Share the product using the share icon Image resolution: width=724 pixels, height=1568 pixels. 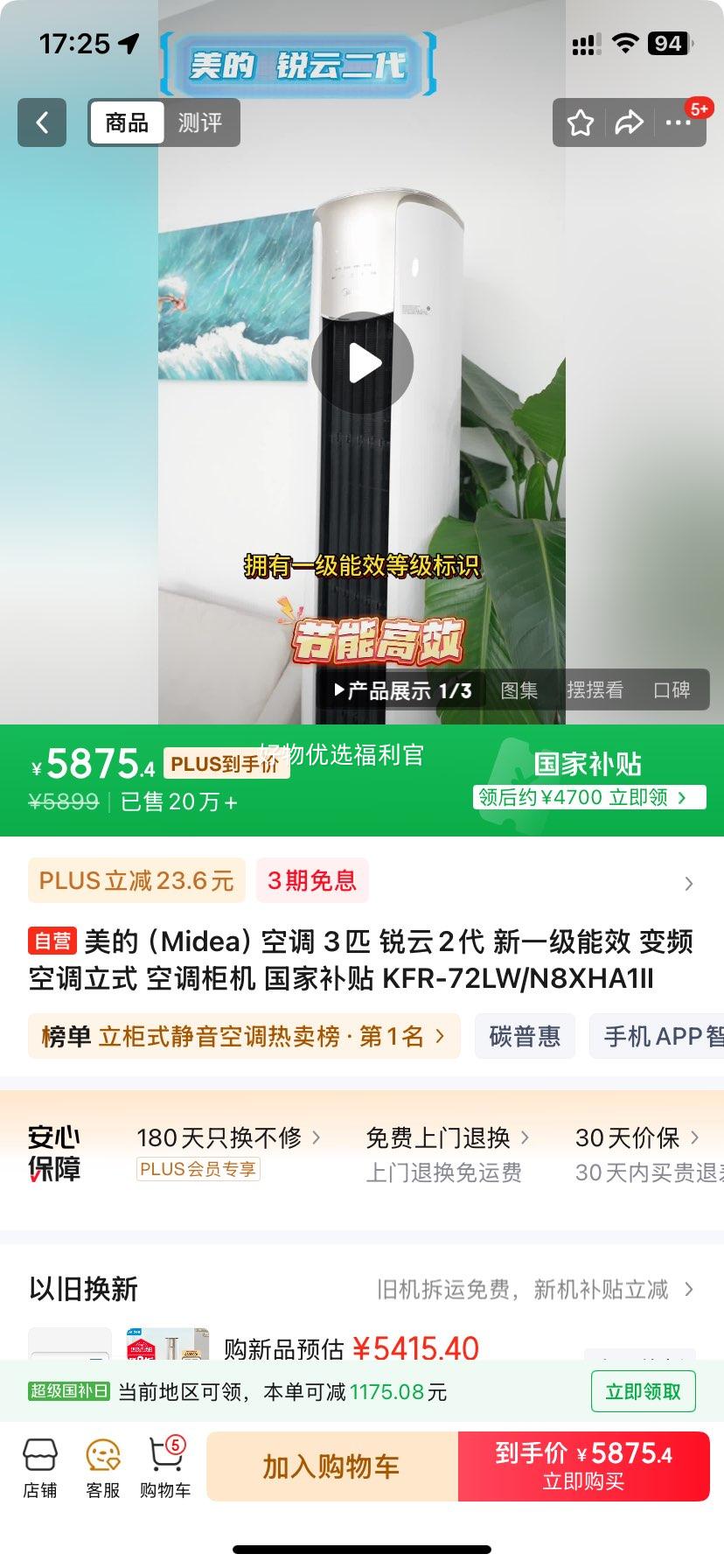629,122
